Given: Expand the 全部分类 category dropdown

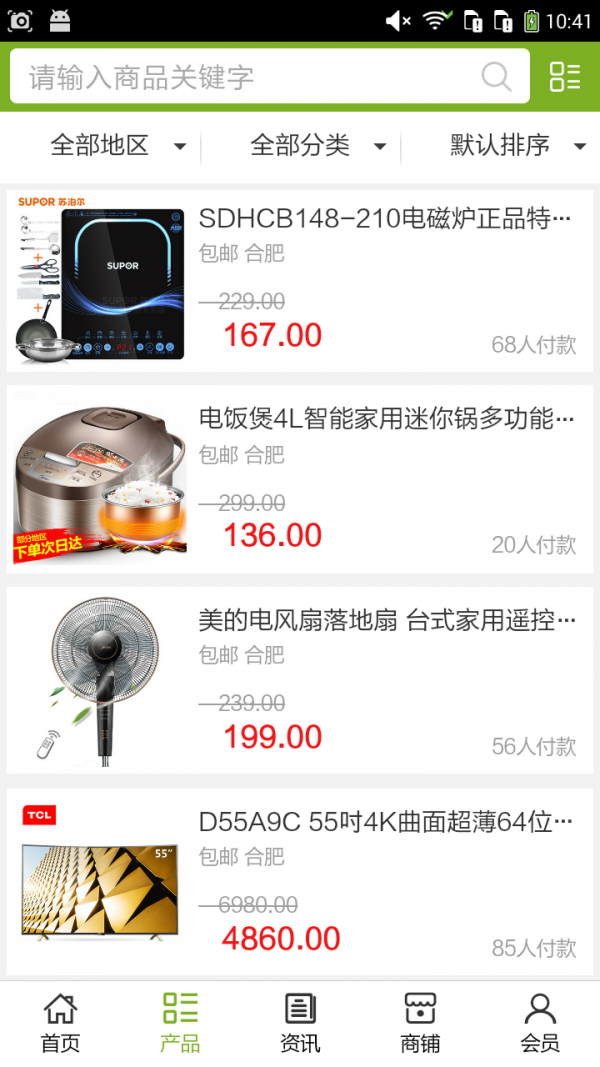Looking at the screenshot, I should click(x=317, y=146).
